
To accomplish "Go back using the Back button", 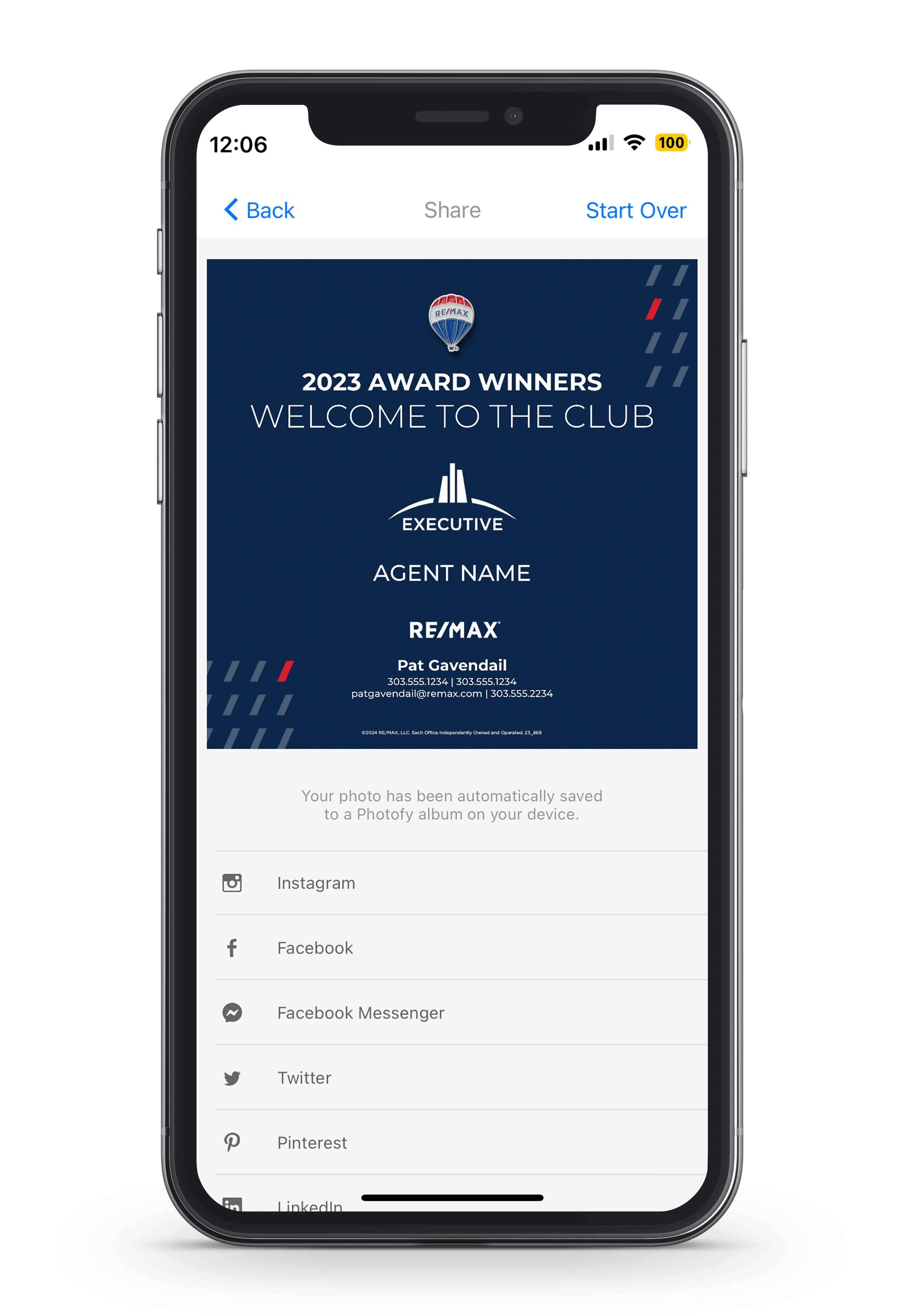I will click(x=259, y=210).
